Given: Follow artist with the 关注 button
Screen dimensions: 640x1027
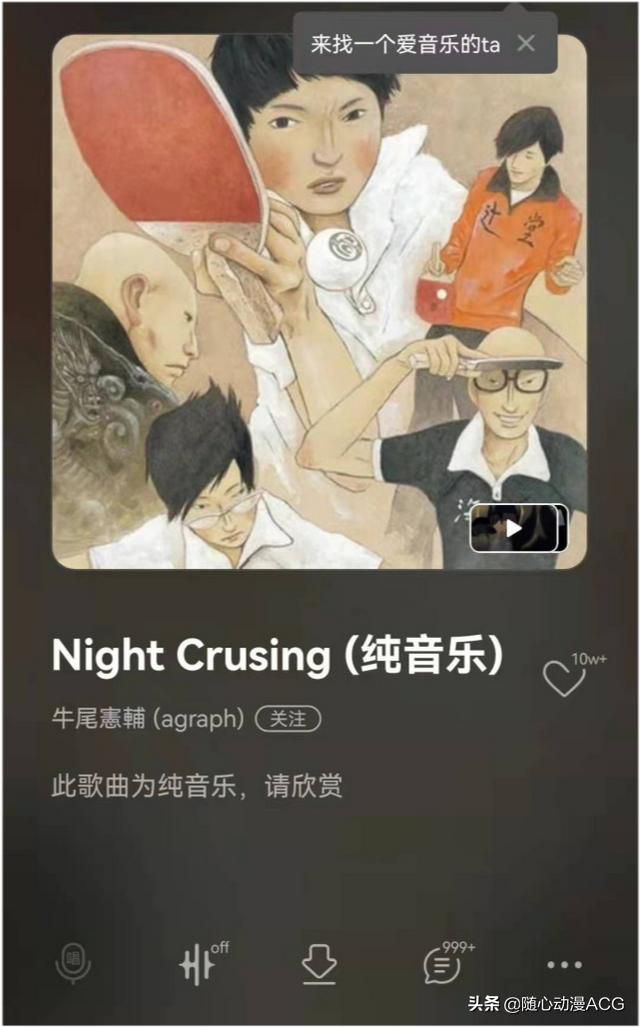Looking at the screenshot, I should (x=288, y=719).
